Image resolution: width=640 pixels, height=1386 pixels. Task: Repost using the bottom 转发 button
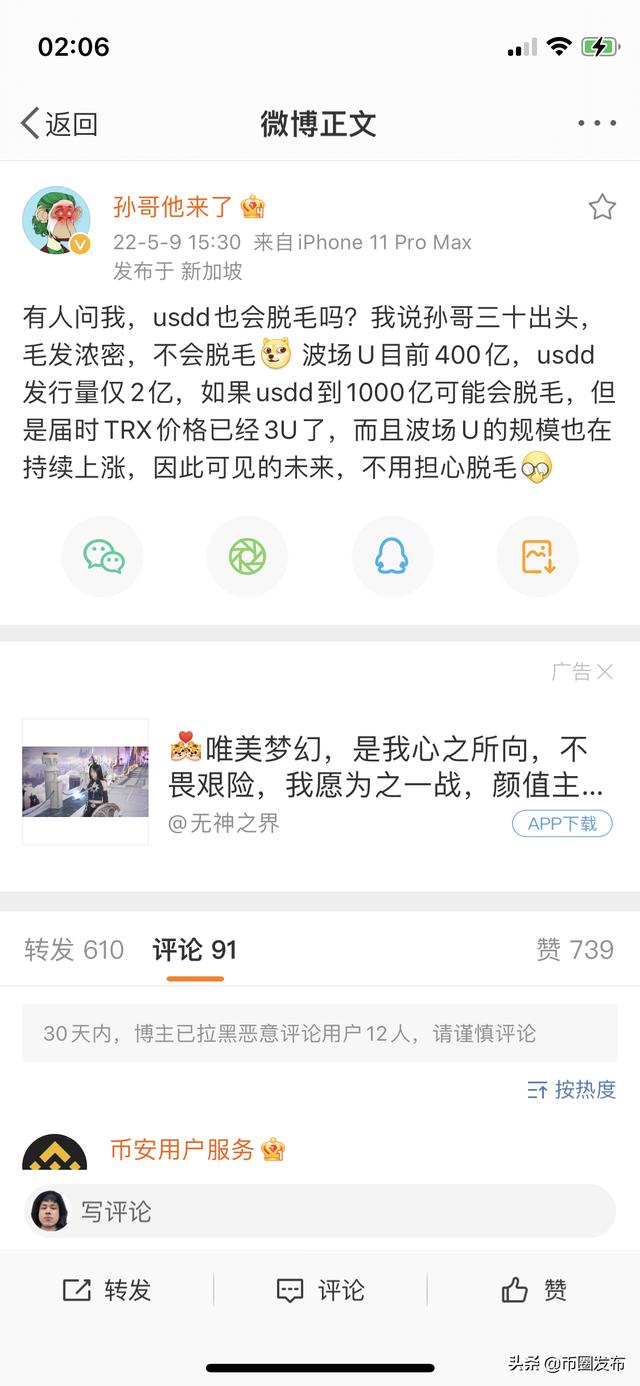[107, 1290]
